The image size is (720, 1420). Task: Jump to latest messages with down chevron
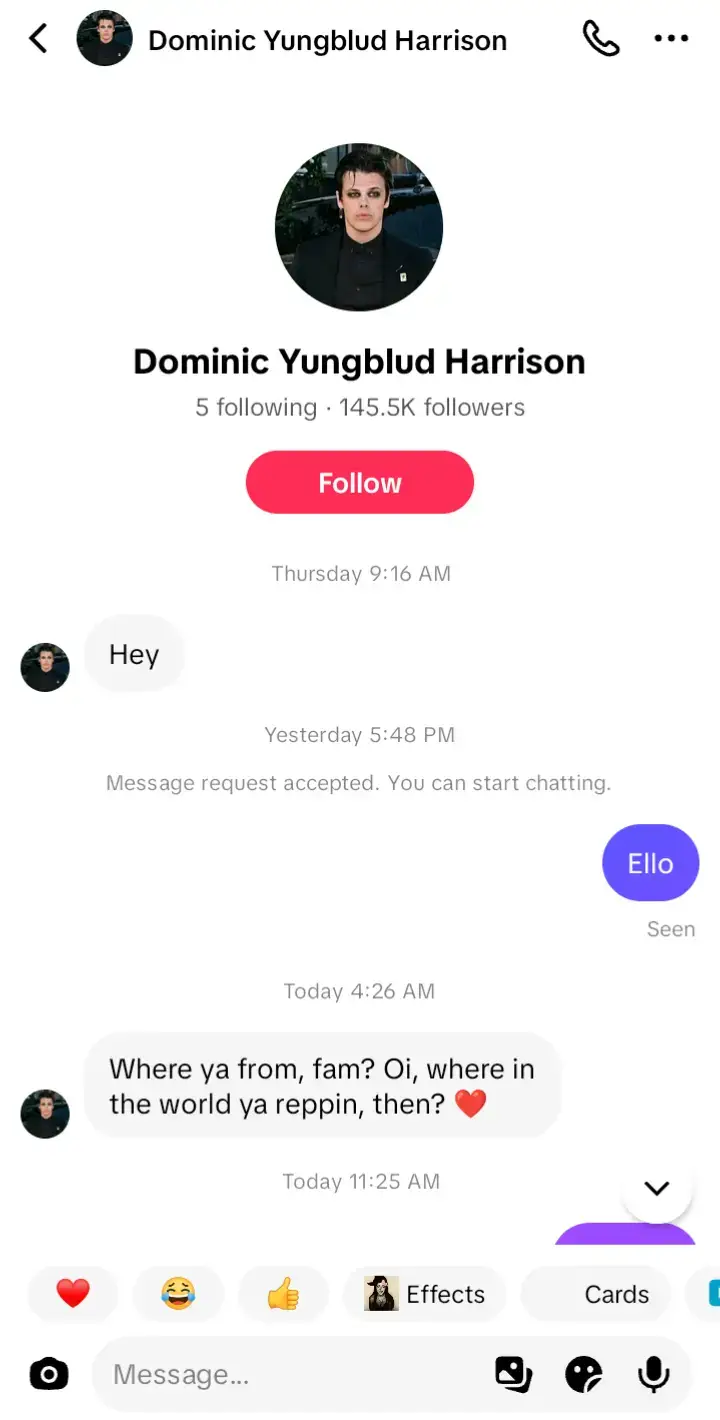pyautogui.click(x=656, y=1188)
